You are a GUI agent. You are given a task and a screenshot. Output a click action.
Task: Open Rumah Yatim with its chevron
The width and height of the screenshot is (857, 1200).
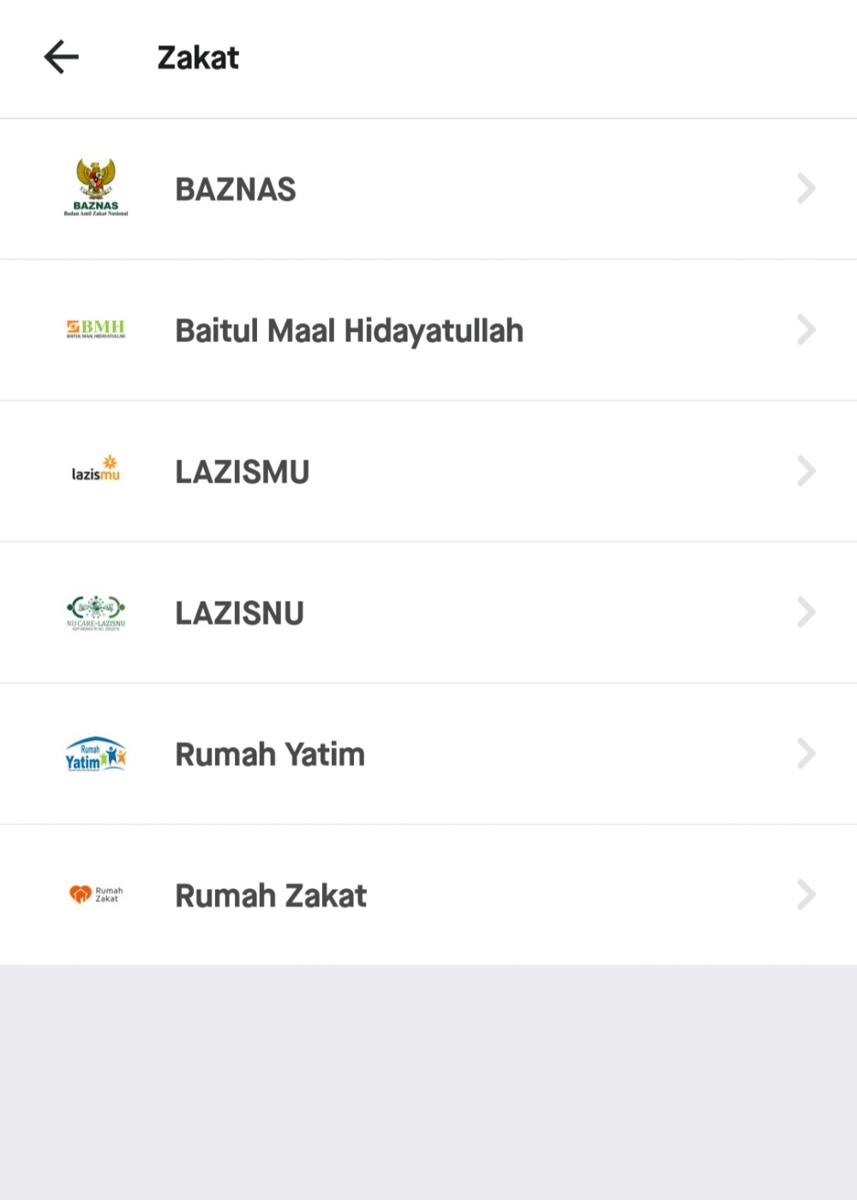[806, 753]
